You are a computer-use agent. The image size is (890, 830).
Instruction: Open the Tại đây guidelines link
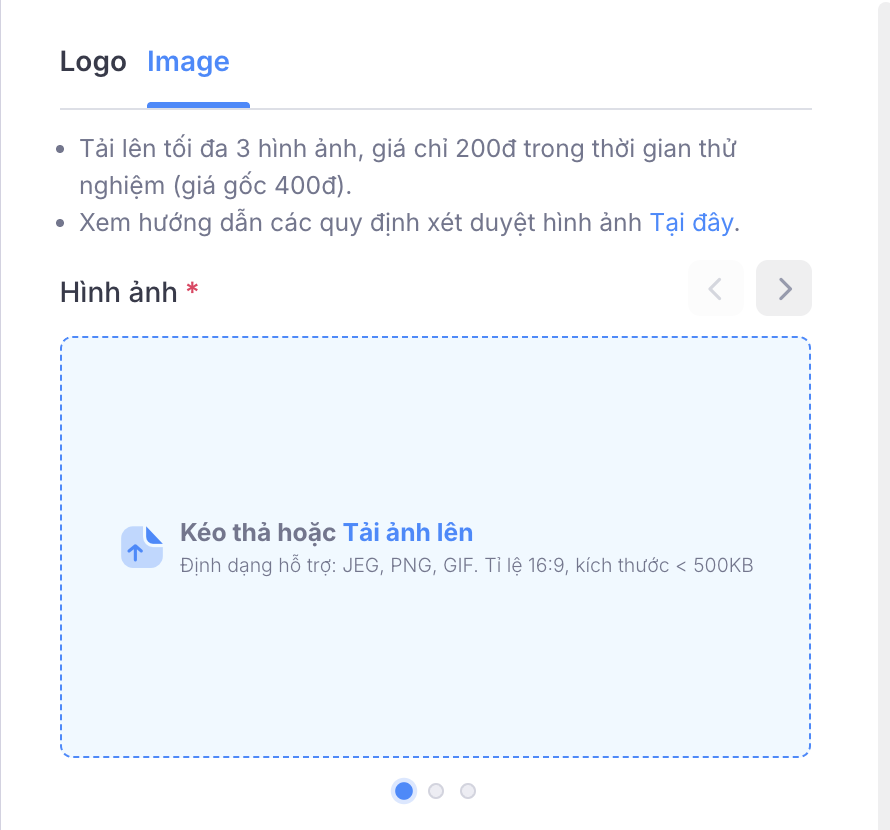point(691,222)
